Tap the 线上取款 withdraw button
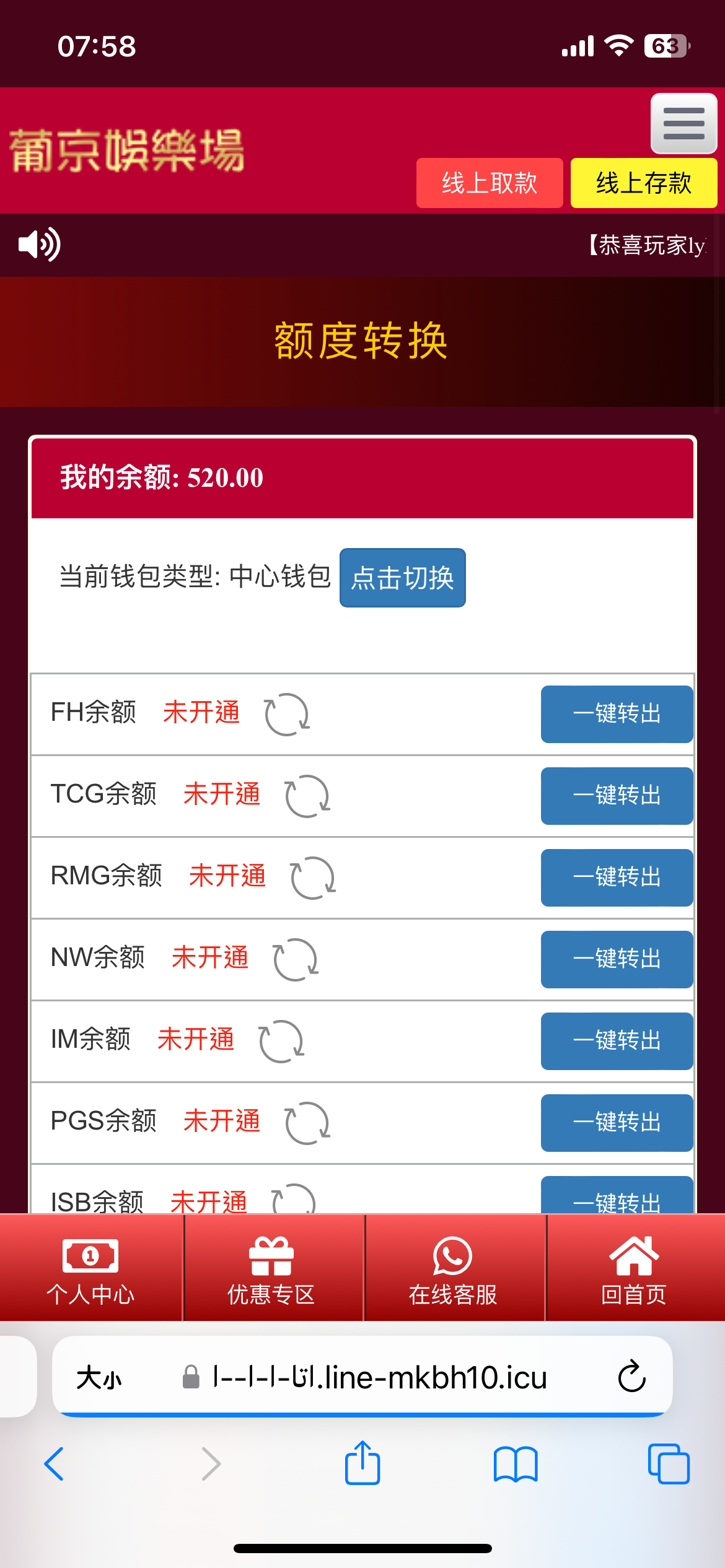Image resolution: width=725 pixels, height=1568 pixels. pos(490,183)
